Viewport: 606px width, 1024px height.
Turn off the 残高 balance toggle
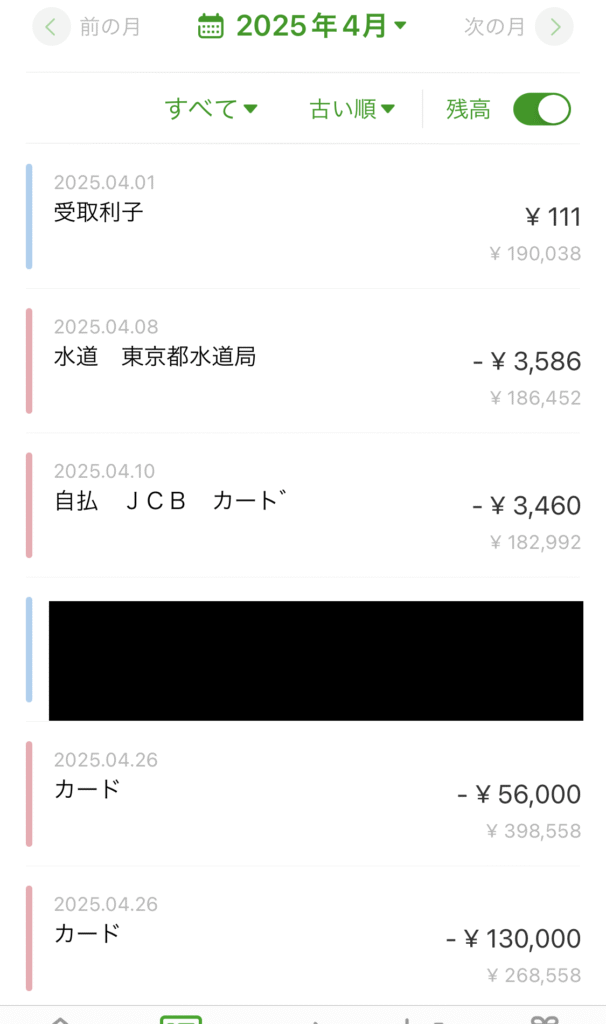coord(542,109)
